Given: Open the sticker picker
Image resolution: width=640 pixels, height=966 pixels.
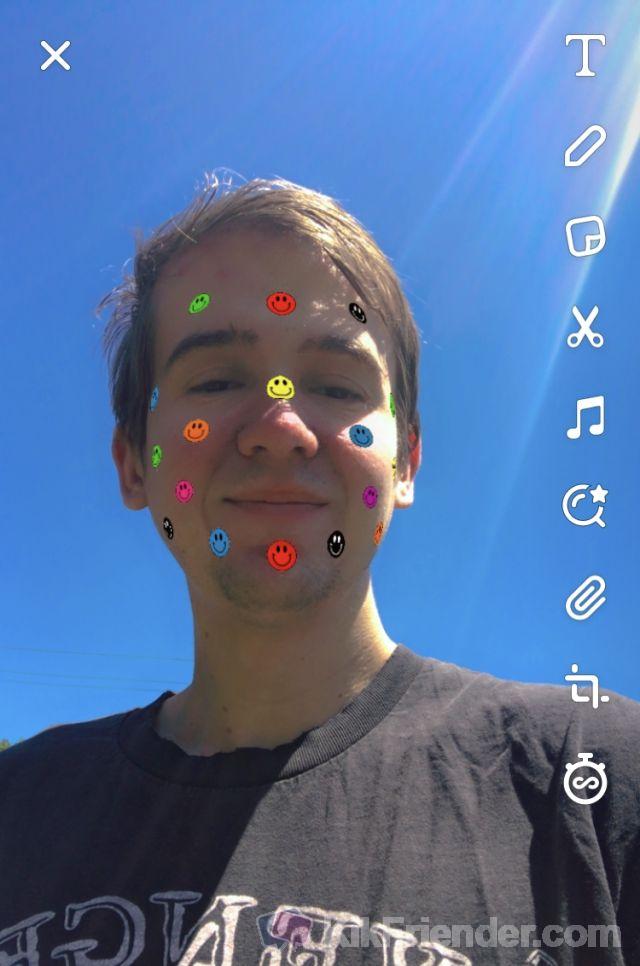Looking at the screenshot, I should (585, 237).
